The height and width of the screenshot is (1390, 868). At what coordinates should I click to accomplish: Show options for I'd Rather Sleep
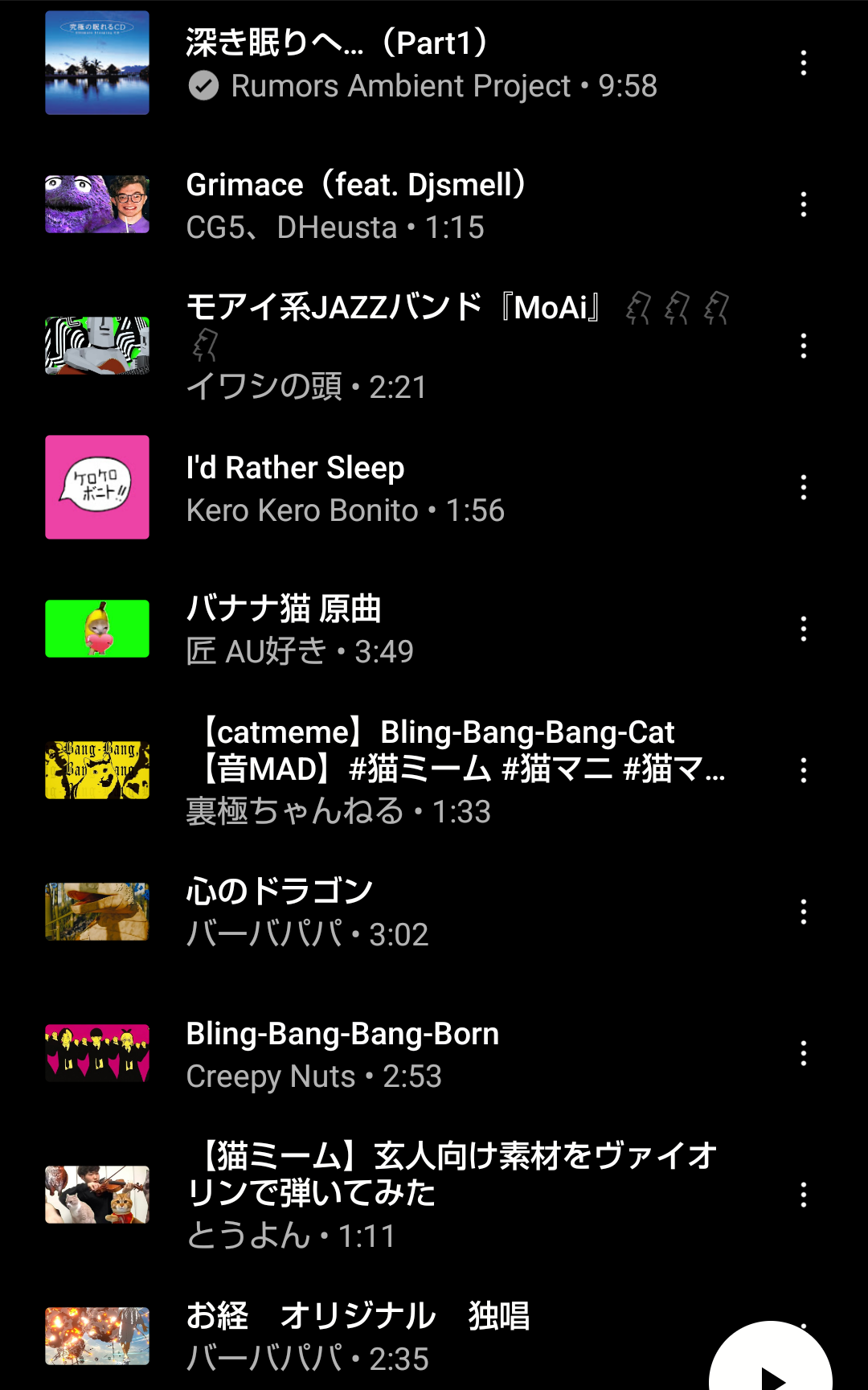[x=803, y=488]
